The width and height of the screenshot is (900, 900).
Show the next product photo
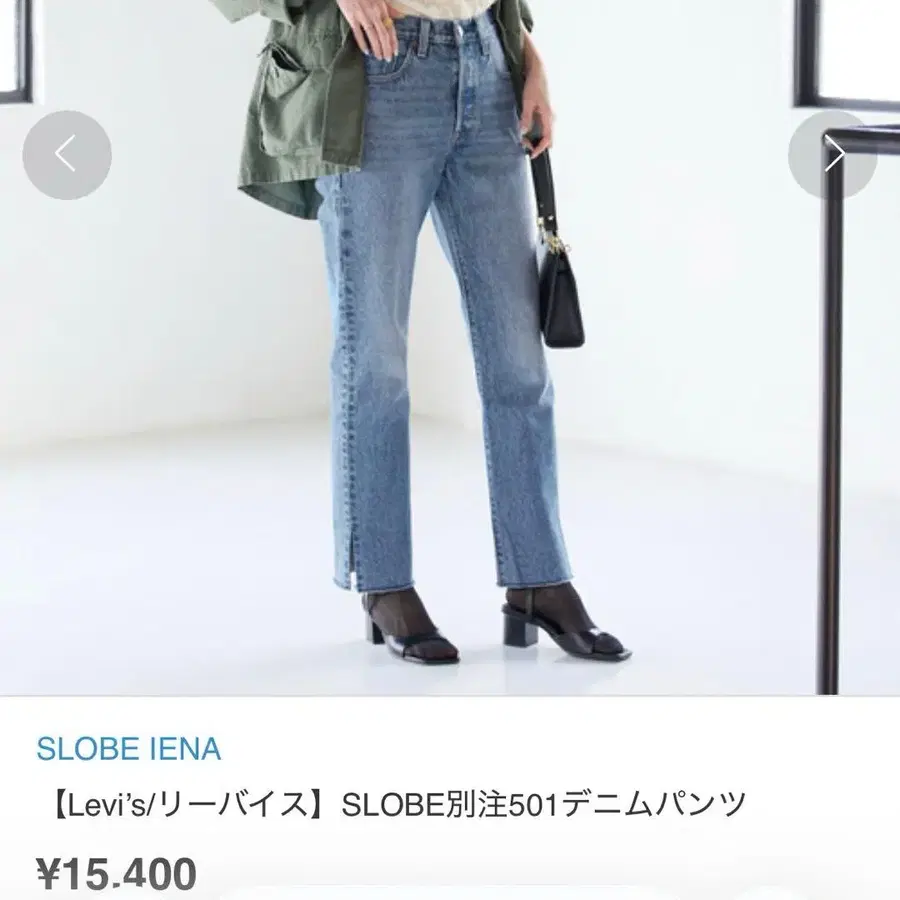coord(832,155)
